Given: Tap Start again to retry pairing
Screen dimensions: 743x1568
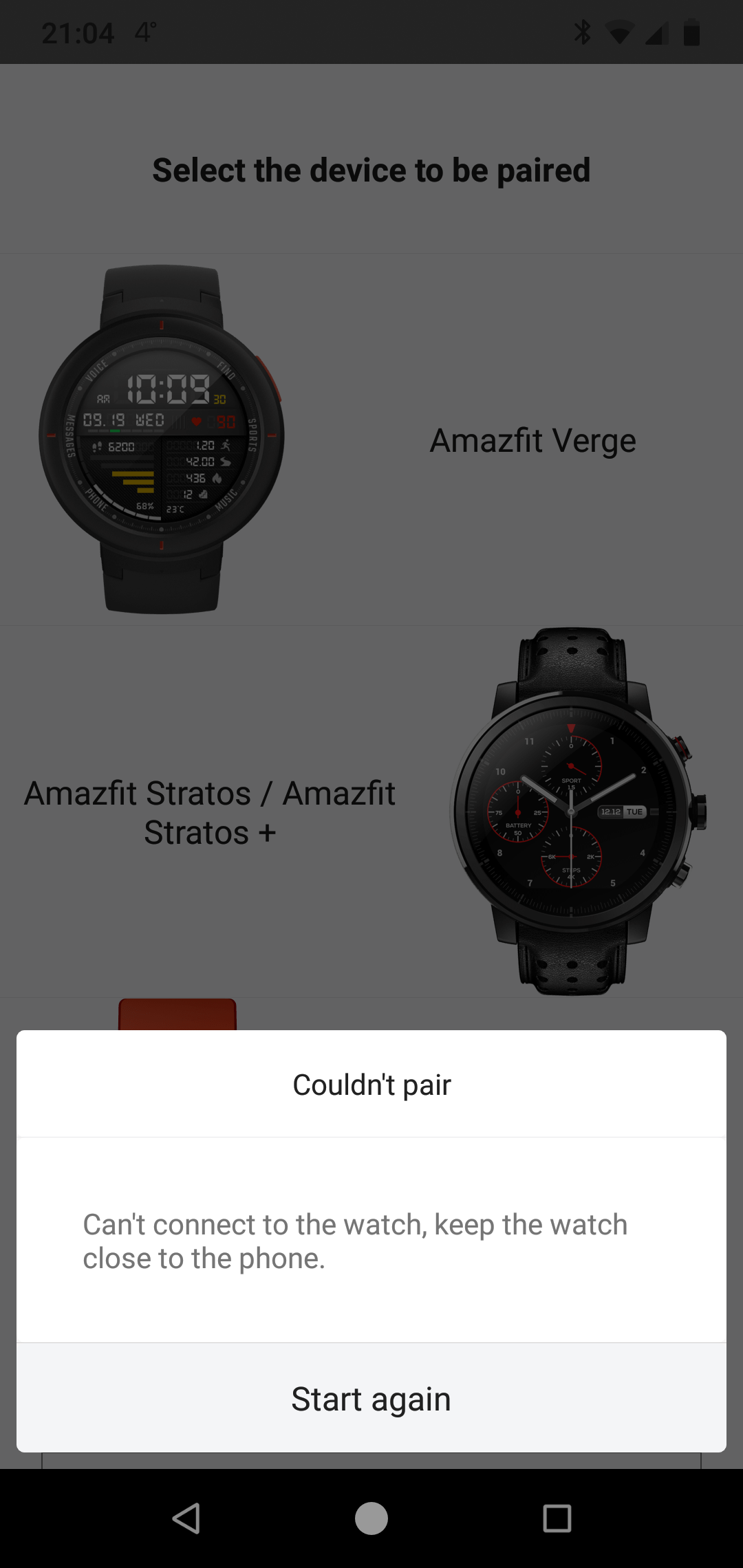Looking at the screenshot, I should [x=371, y=1399].
